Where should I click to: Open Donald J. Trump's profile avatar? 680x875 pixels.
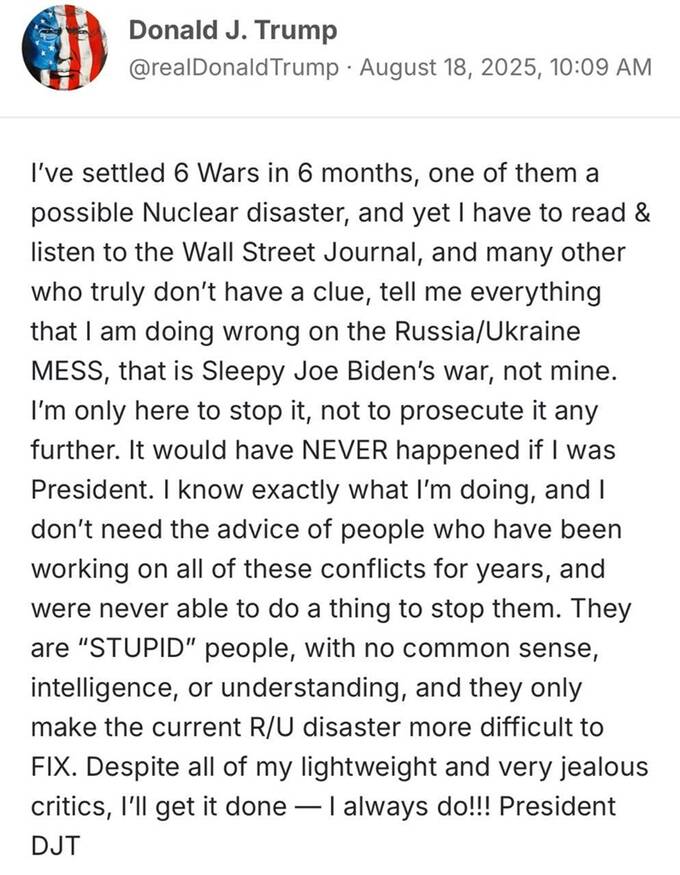click(x=65, y=48)
